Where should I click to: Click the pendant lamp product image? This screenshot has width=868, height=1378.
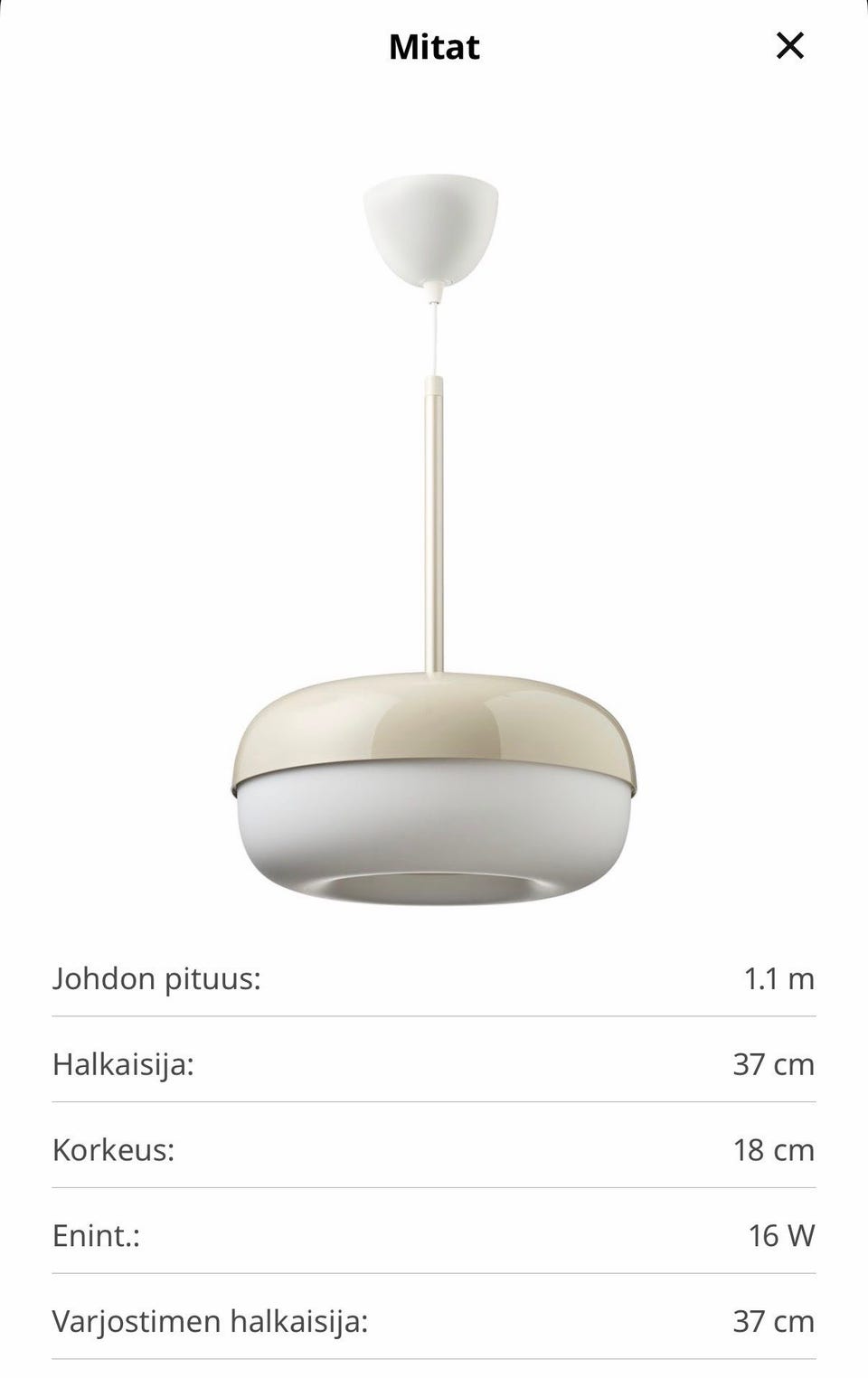434,543
